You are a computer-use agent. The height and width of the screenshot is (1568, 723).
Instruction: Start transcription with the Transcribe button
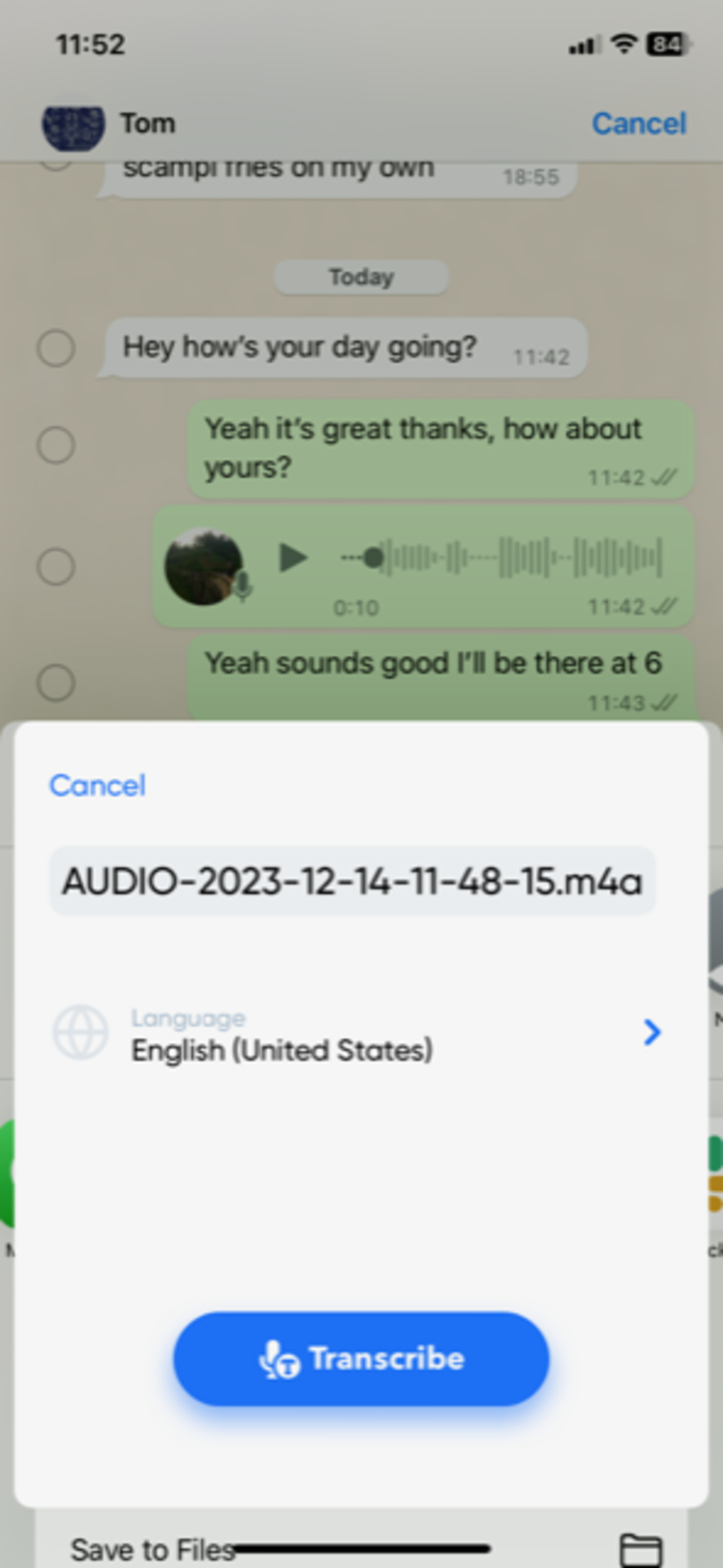point(361,1358)
